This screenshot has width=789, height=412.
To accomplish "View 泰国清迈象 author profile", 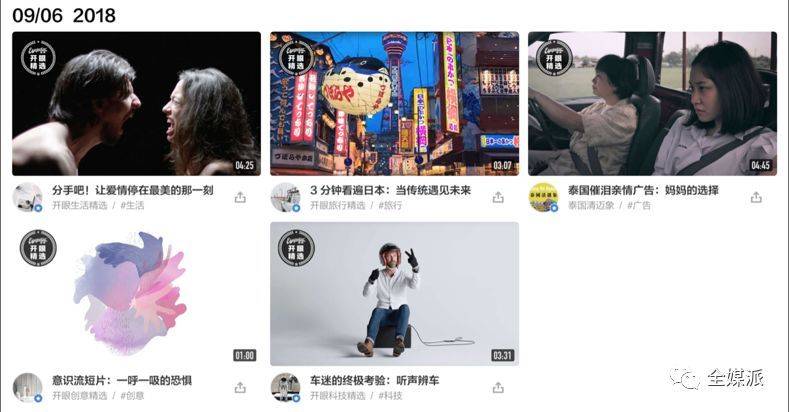I will pos(543,197).
